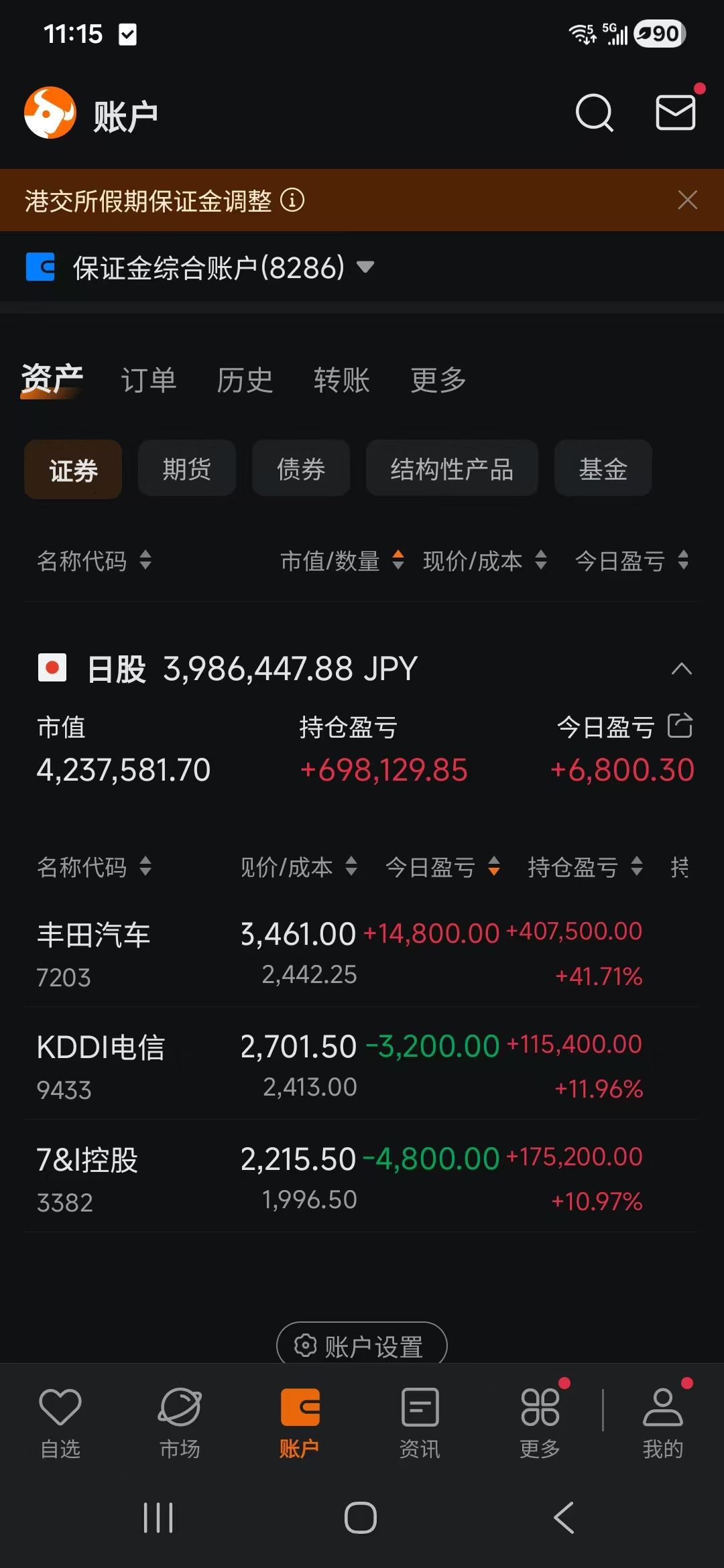
Task: Collapse the 日股 holdings section
Action: pyautogui.click(x=681, y=669)
